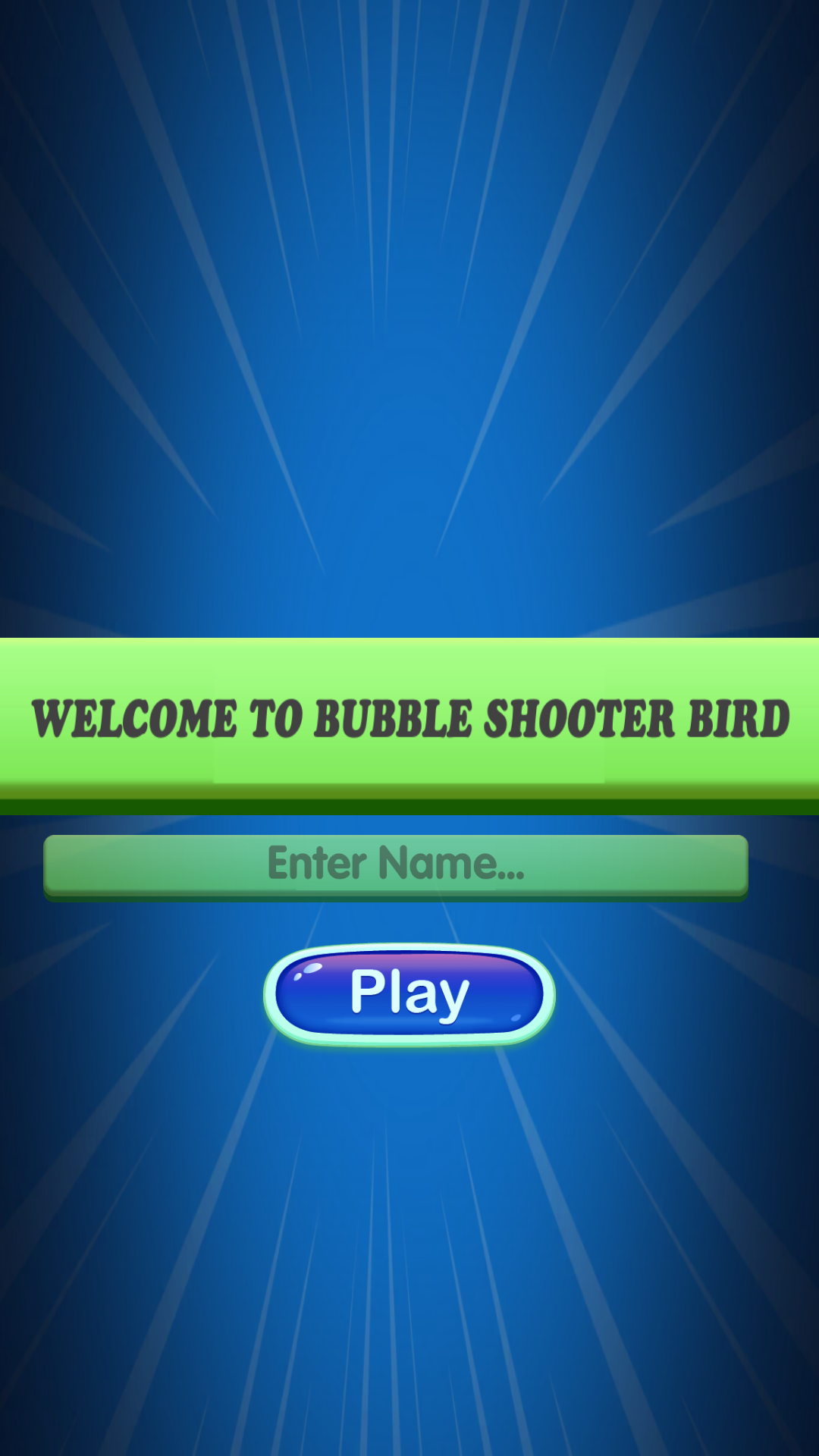Tap the Enter Name text field
The height and width of the screenshot is (1456, 819).
pyautogui.click(x=395, y=864)
